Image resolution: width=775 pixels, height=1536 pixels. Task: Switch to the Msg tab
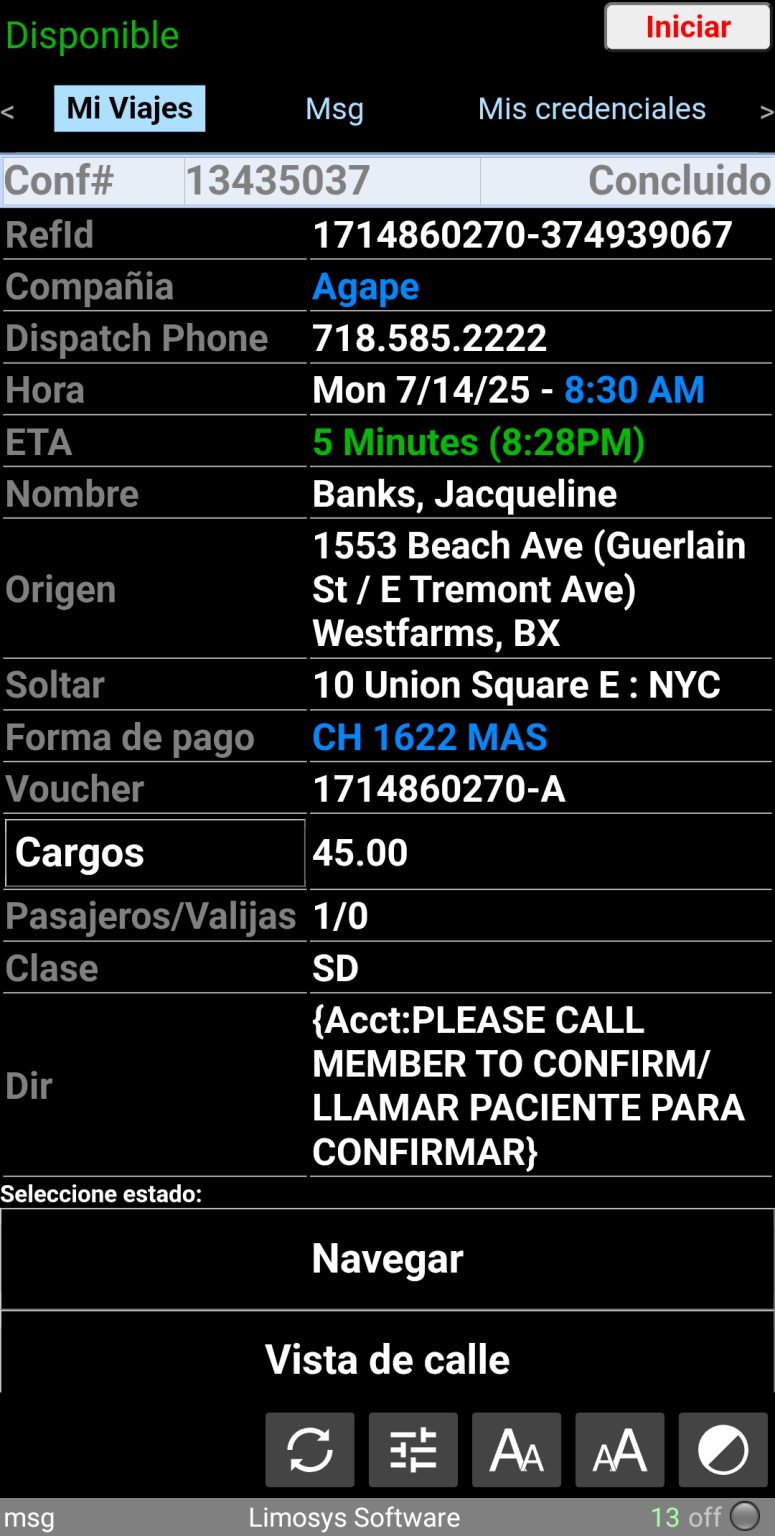pyautogui.click(x=334, y=109)
